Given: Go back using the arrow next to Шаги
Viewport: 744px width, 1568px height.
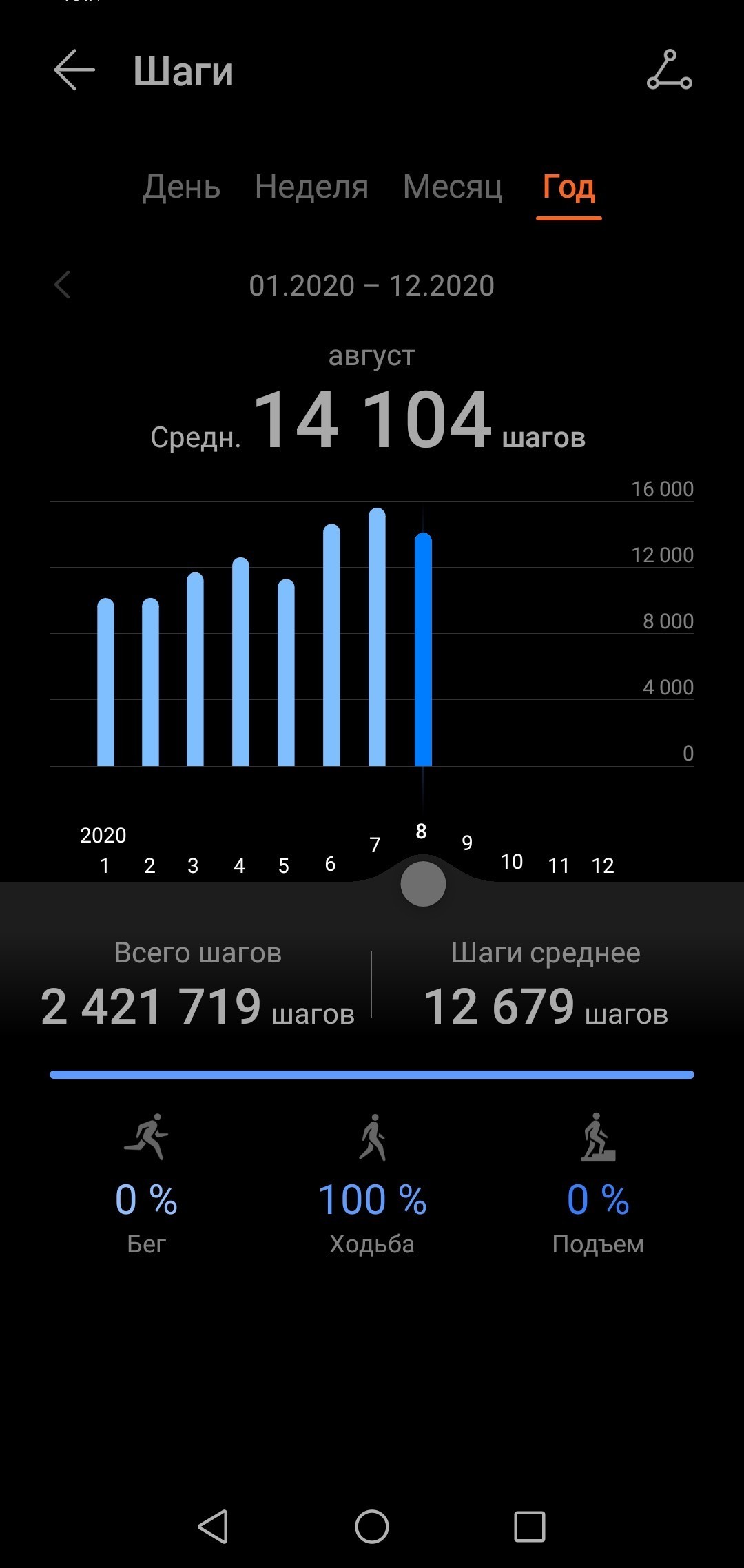Looking at the screenshot, I should 74,70.
